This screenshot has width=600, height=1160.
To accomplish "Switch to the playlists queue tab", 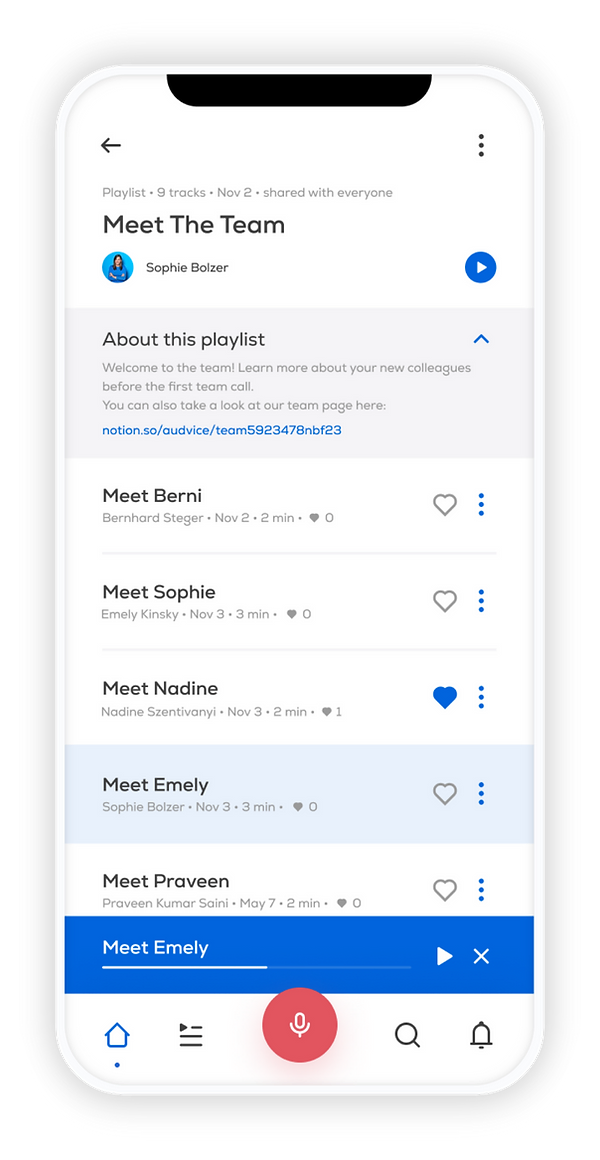I will (x=191, y=1035).
